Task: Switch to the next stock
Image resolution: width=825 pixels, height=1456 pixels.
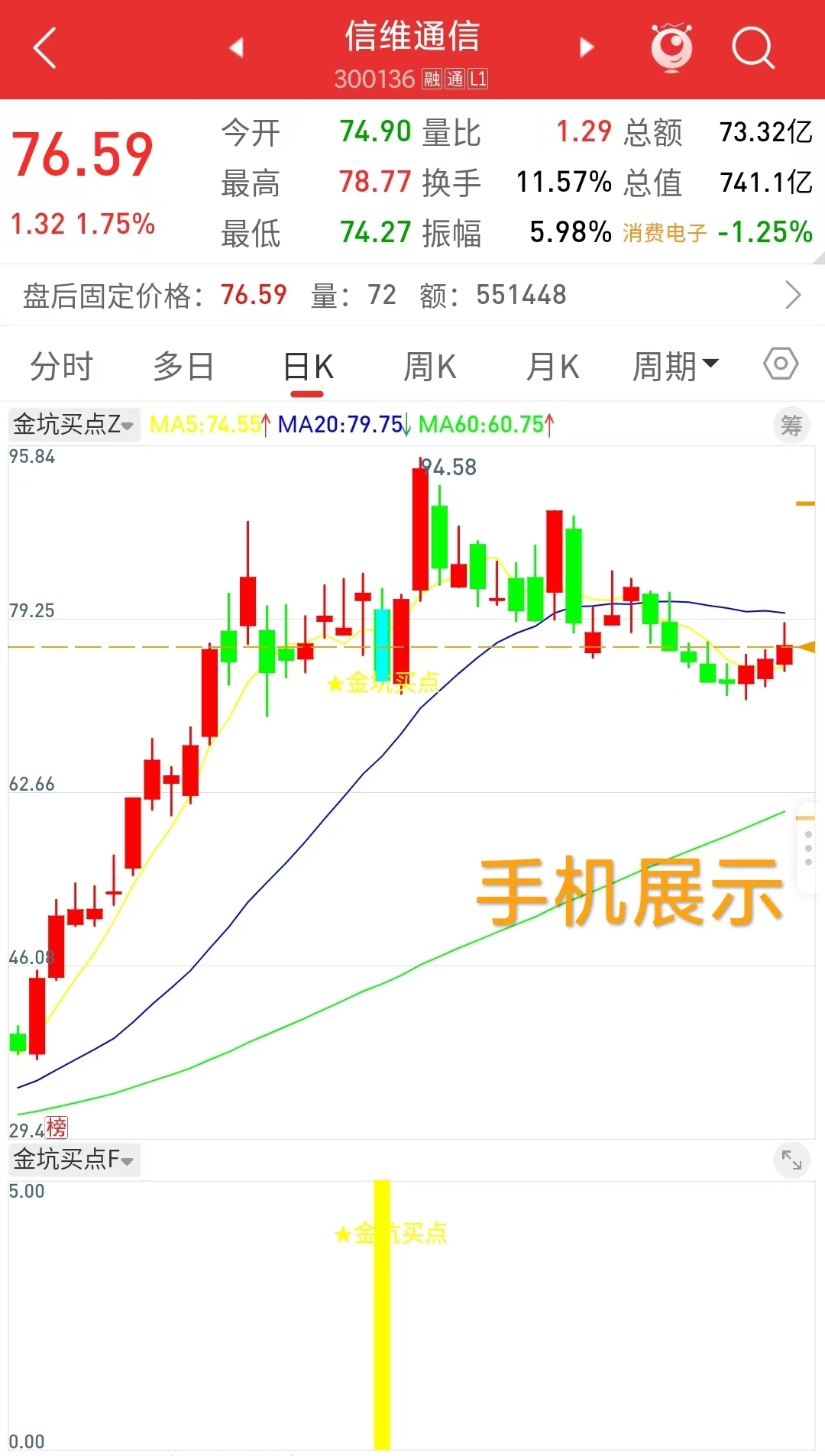Action: pyautogui.click(x=586, y=48)
